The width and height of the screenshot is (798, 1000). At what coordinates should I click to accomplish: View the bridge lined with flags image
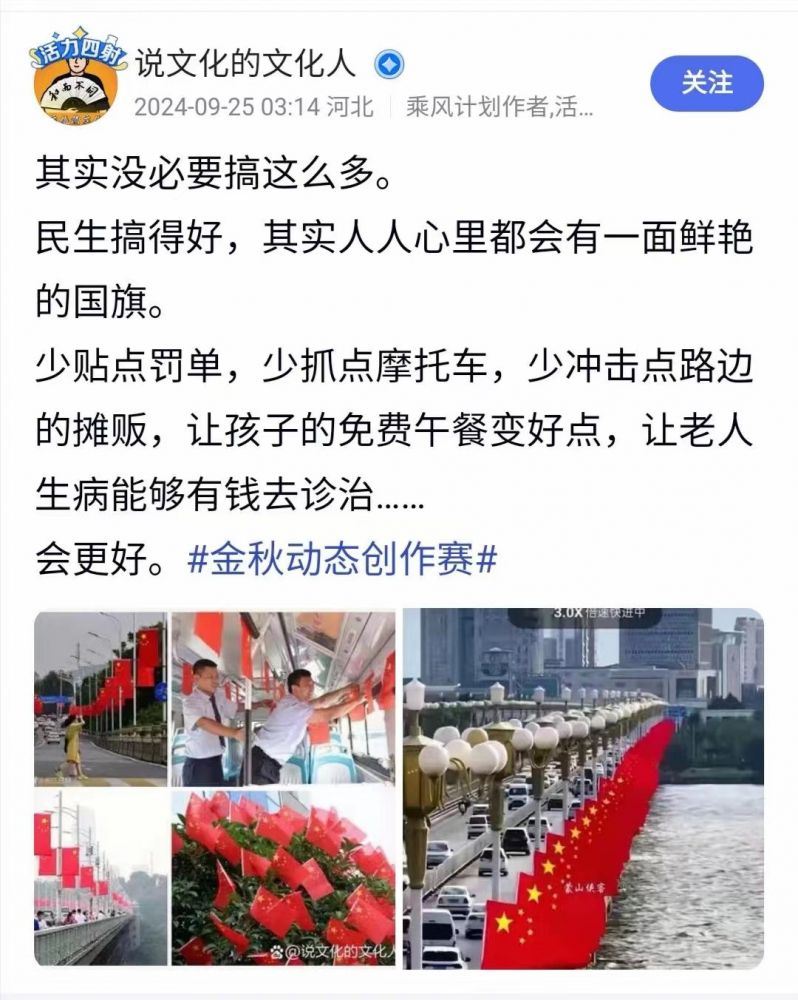point(582,787)
